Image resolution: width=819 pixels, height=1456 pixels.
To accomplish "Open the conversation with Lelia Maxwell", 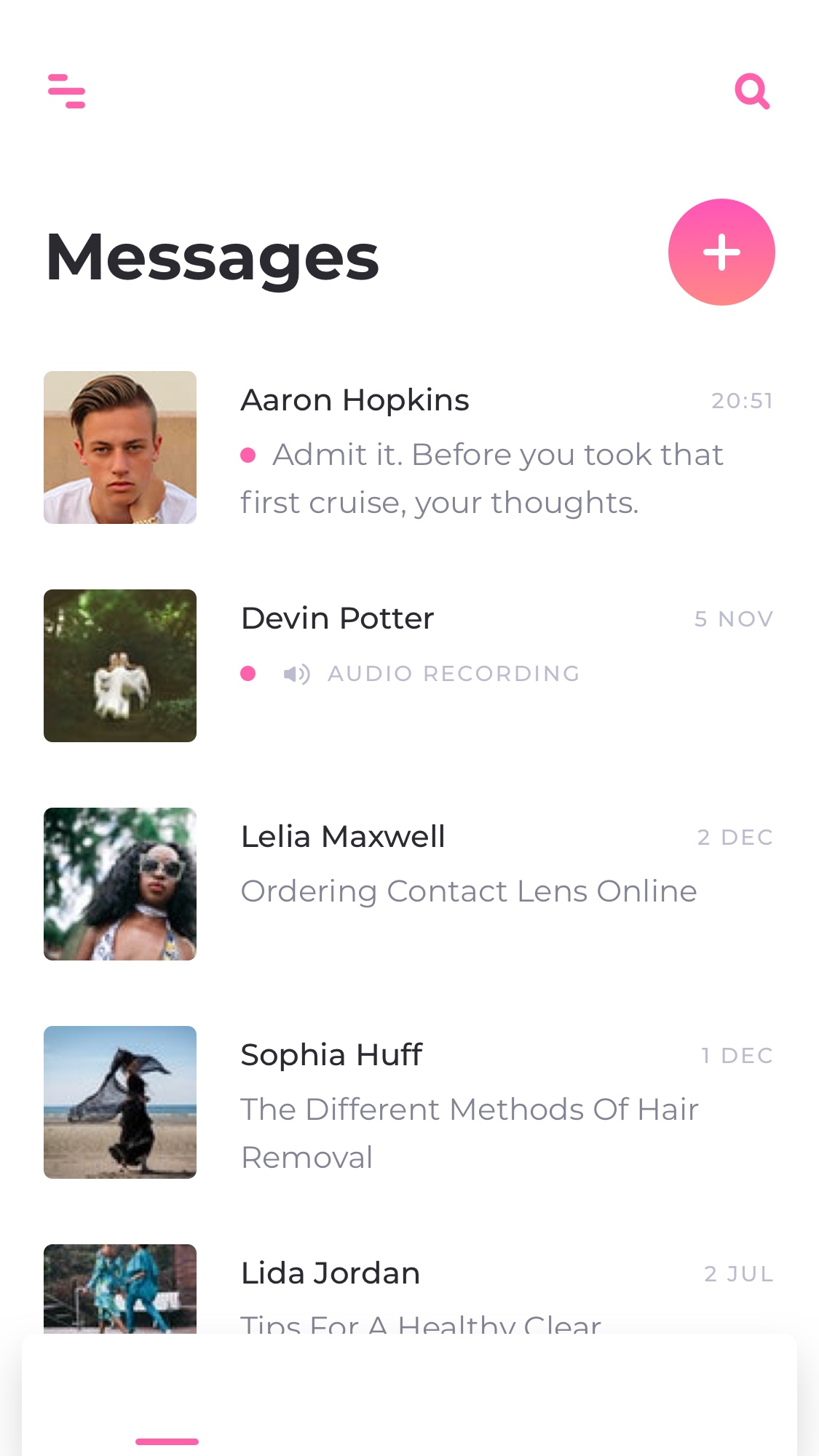I will [409, 884].
